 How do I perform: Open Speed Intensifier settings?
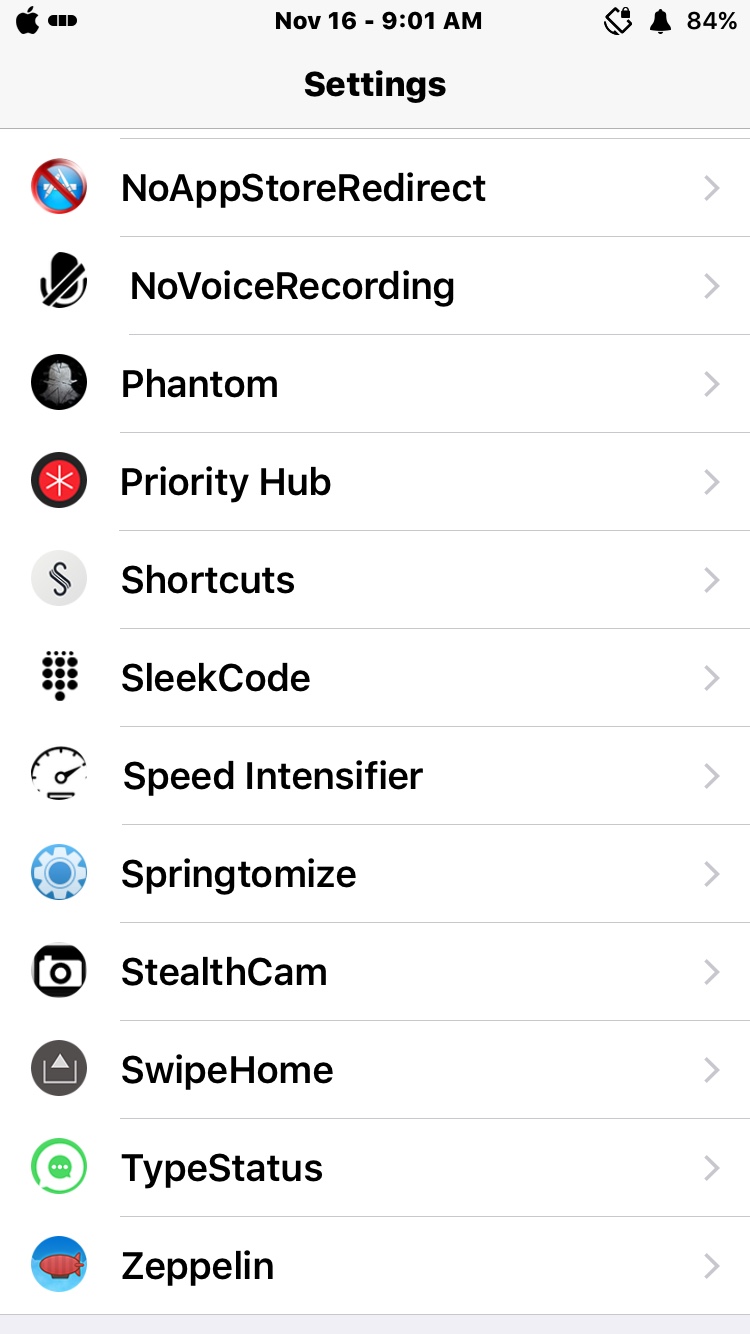pyautogui.click(x=375, y=776)
